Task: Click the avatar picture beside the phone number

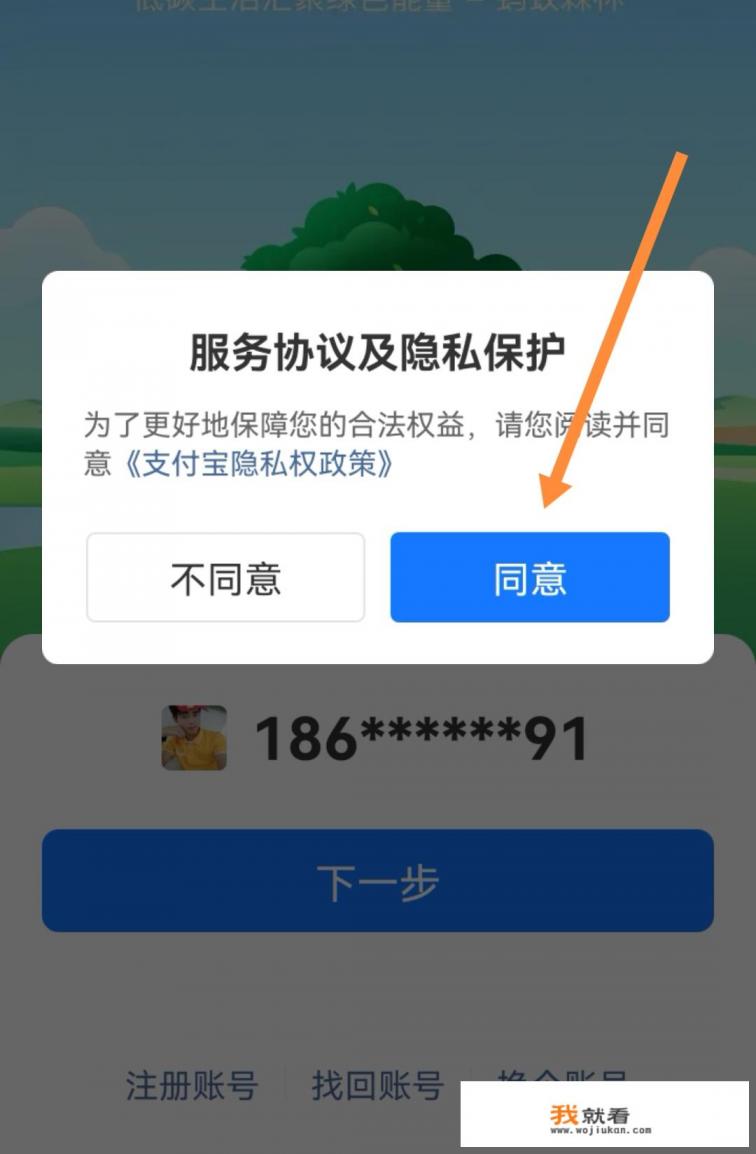Action: [x=194, y=737]
